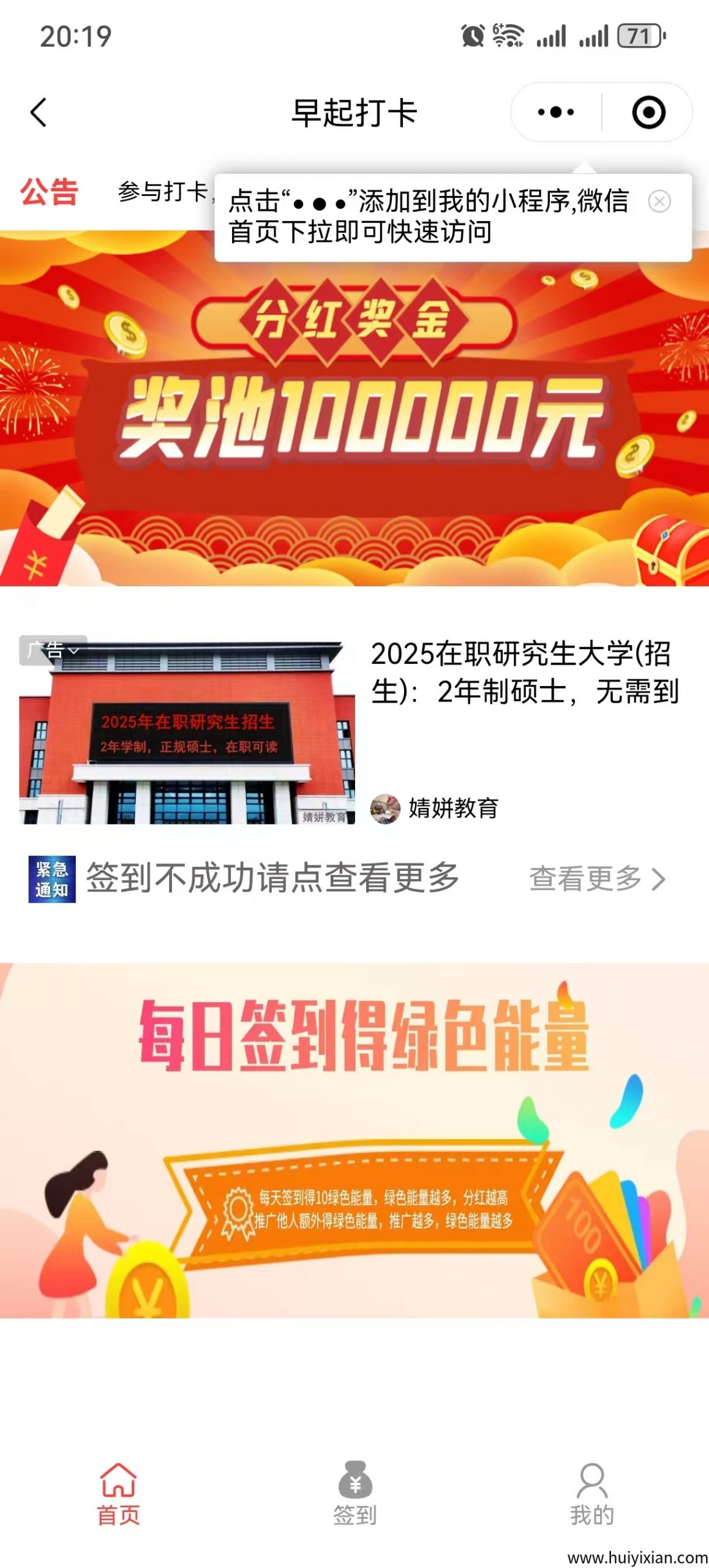The width and height of the screenshot is (709, 1568).
Task: Open the 我的 profile tab
Action: tap(591, 1493)
